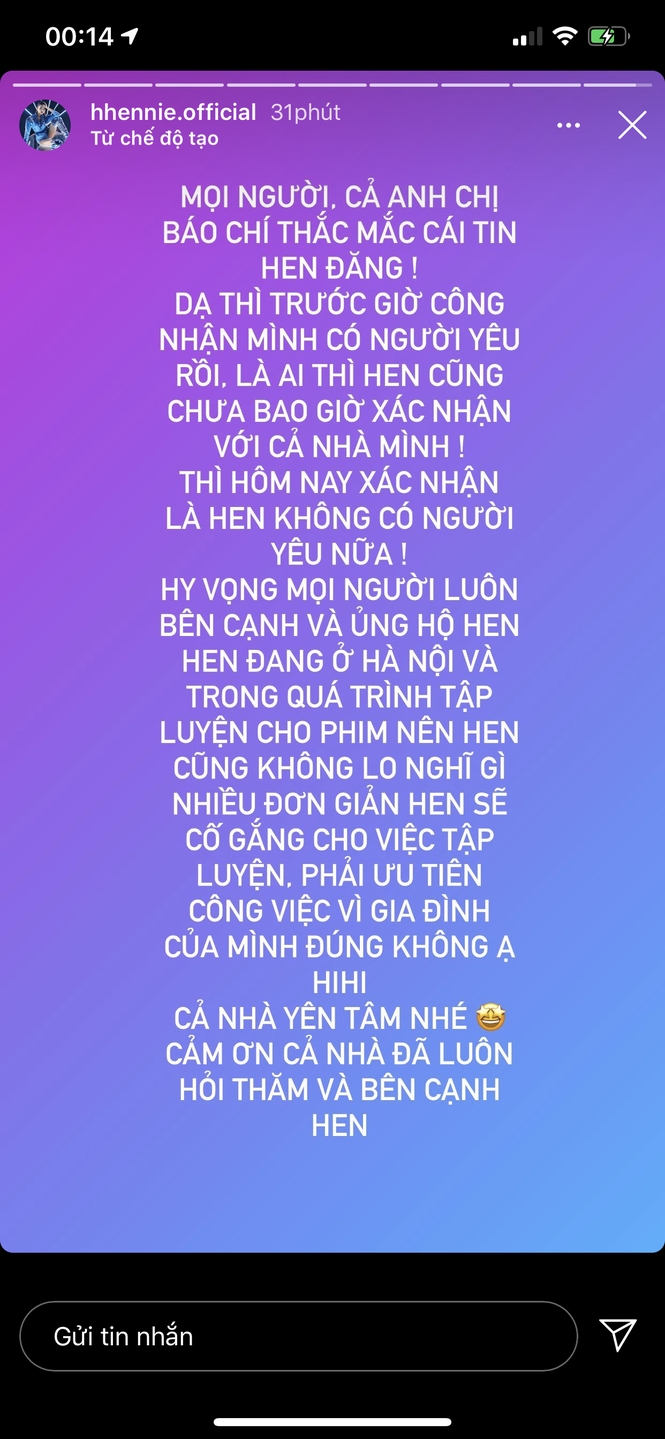Image resolution: width=665 pixels, height=1439 pixels.
Task: Open the hhennie.official username link
Action: [174, 112]
